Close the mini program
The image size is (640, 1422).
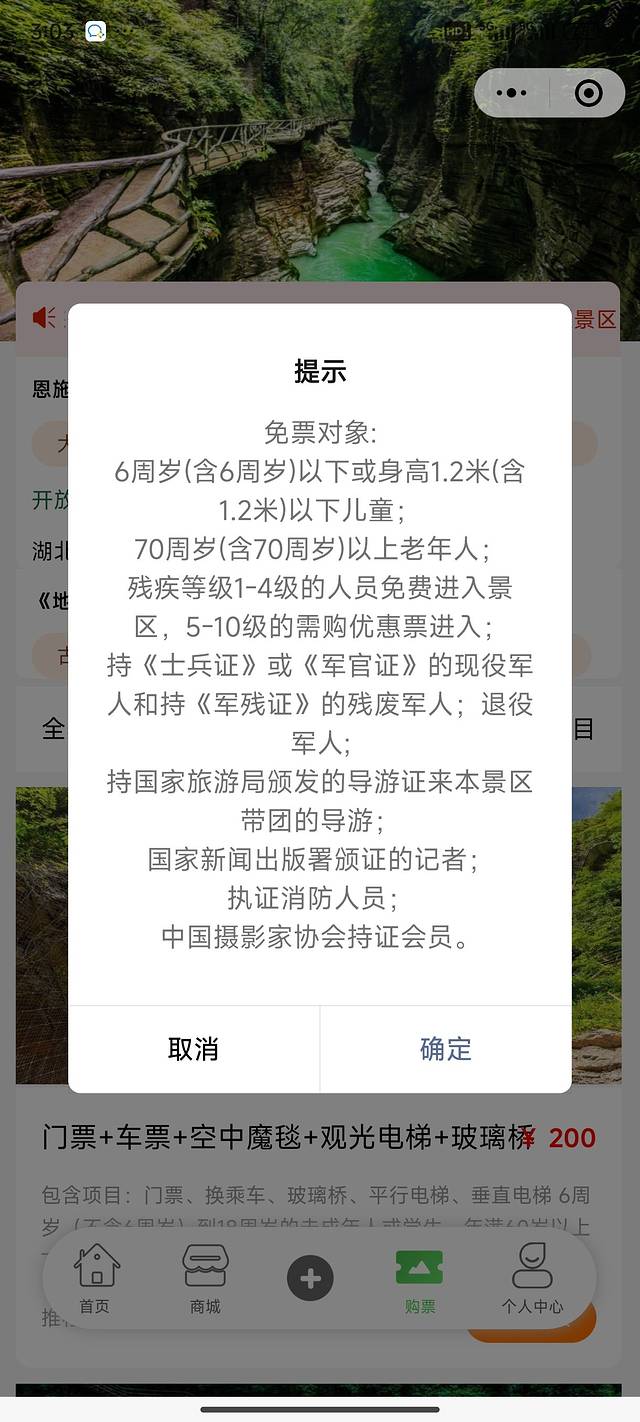coord(589,93)
